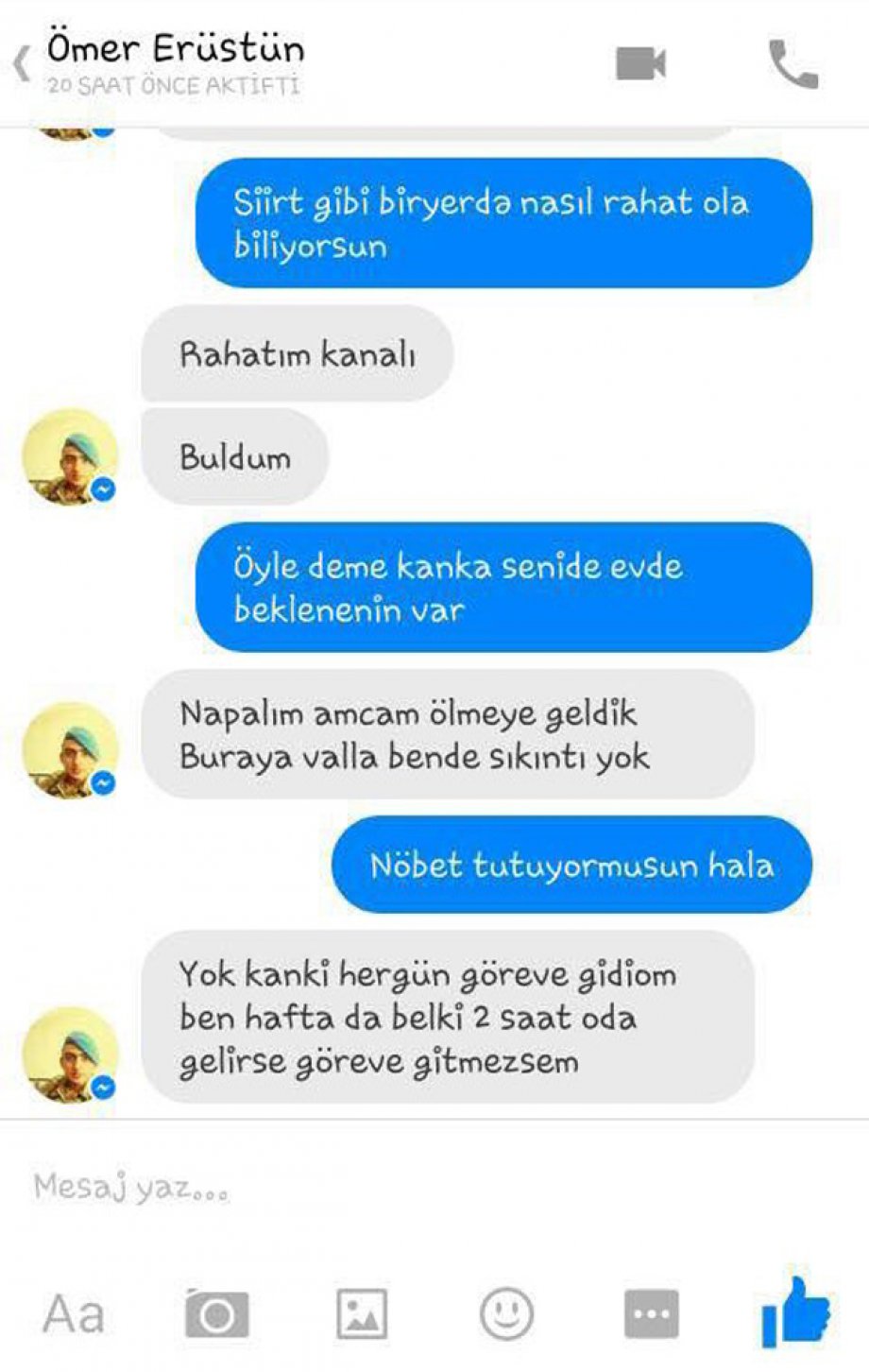The width and height of the screenshot is (869, 1372).
Task: Start a voice call with Ömer
Action: point(792,64)
